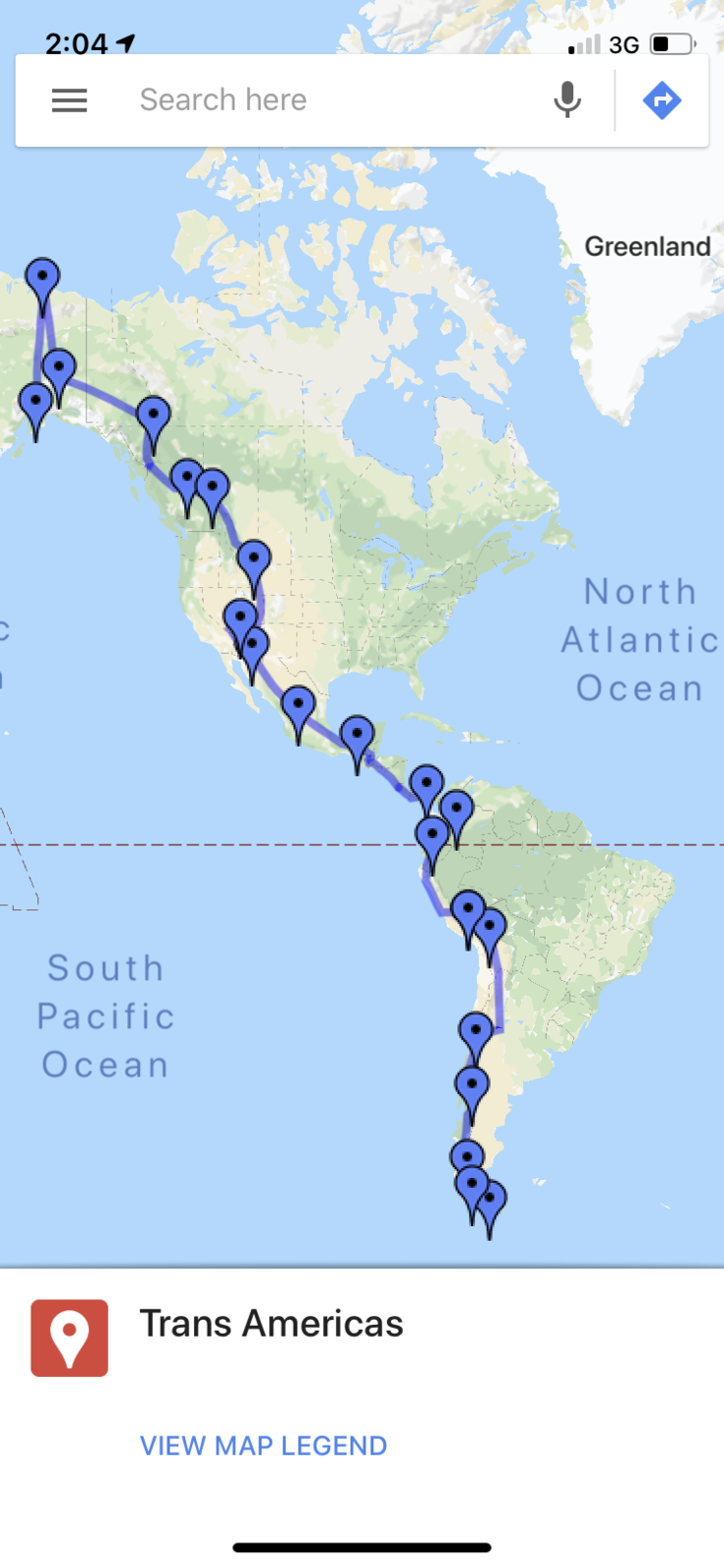The image size is (724, 1568).
Task: Open the blue directions button
Action: (x=662, y=100)
